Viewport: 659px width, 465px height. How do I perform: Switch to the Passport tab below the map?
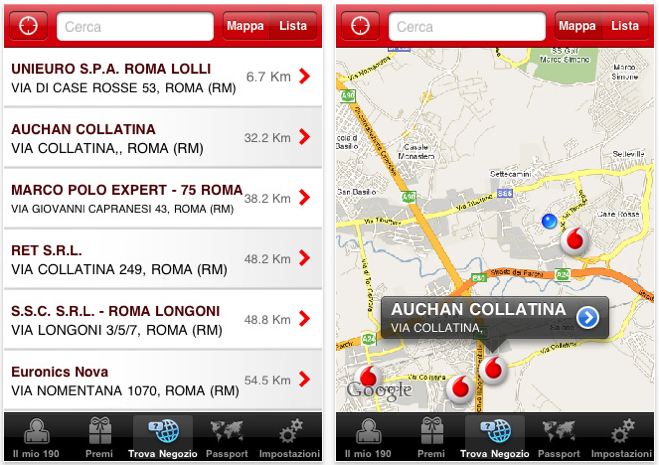pos(558,439)
